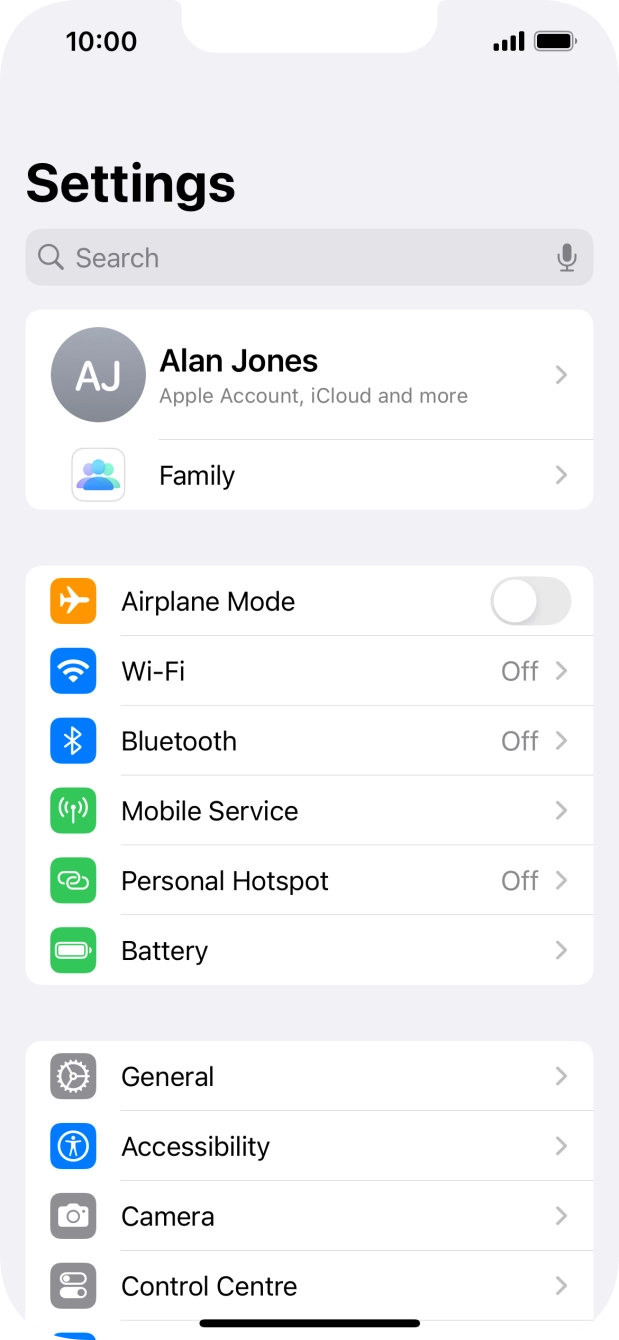Open Camera settings

[x=309, y=1217]
